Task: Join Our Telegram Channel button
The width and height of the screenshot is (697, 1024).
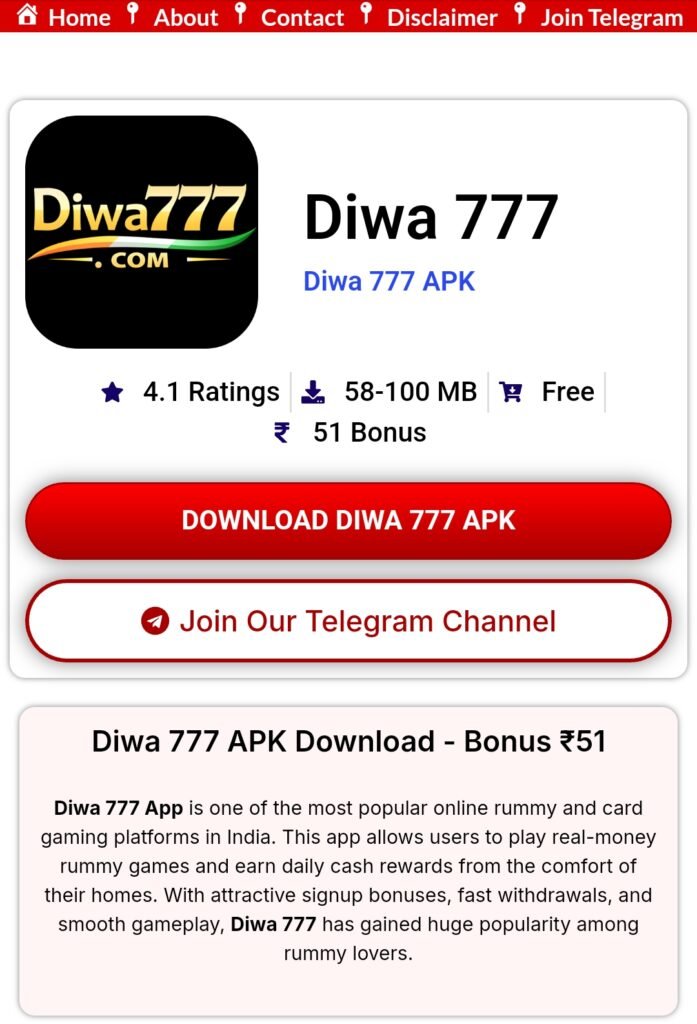Action: pyautogui.click(x=348, y=621)
